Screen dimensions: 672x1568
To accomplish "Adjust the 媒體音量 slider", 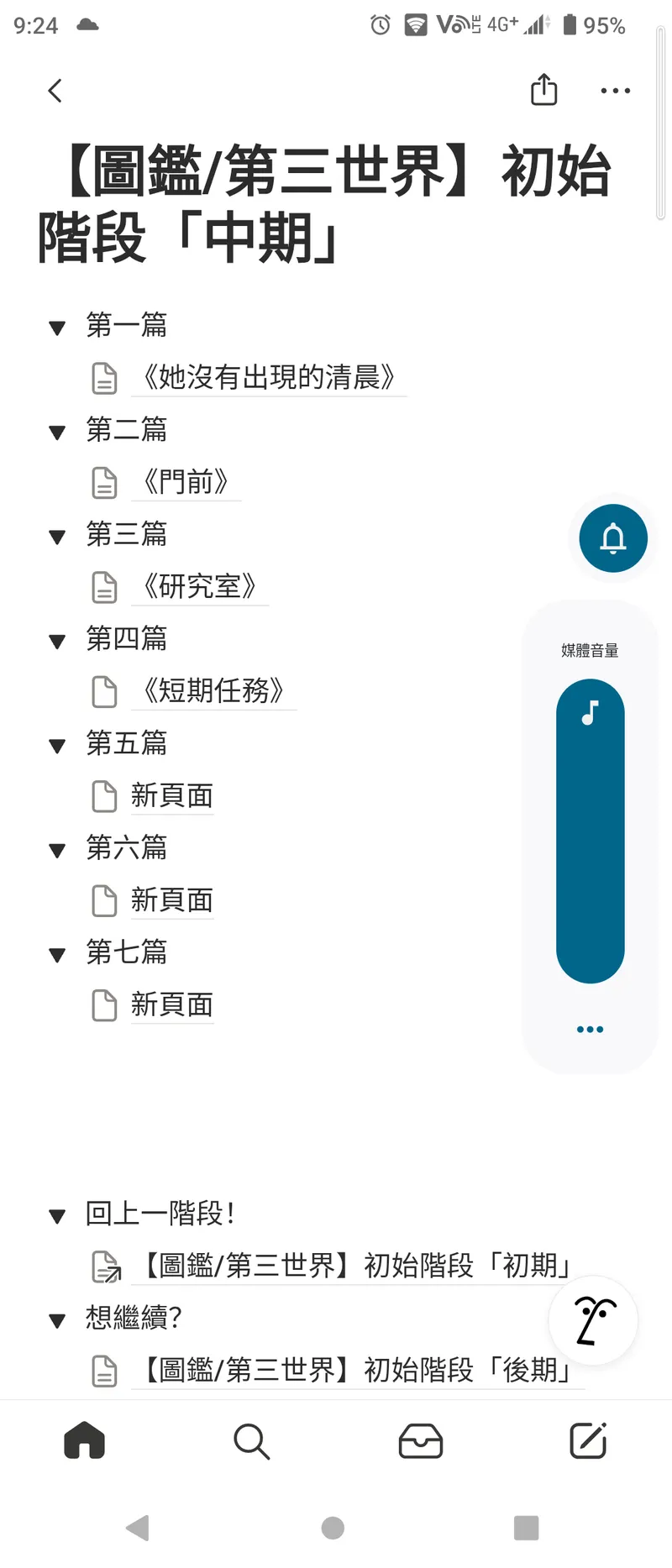I will [x=590, y=831].
